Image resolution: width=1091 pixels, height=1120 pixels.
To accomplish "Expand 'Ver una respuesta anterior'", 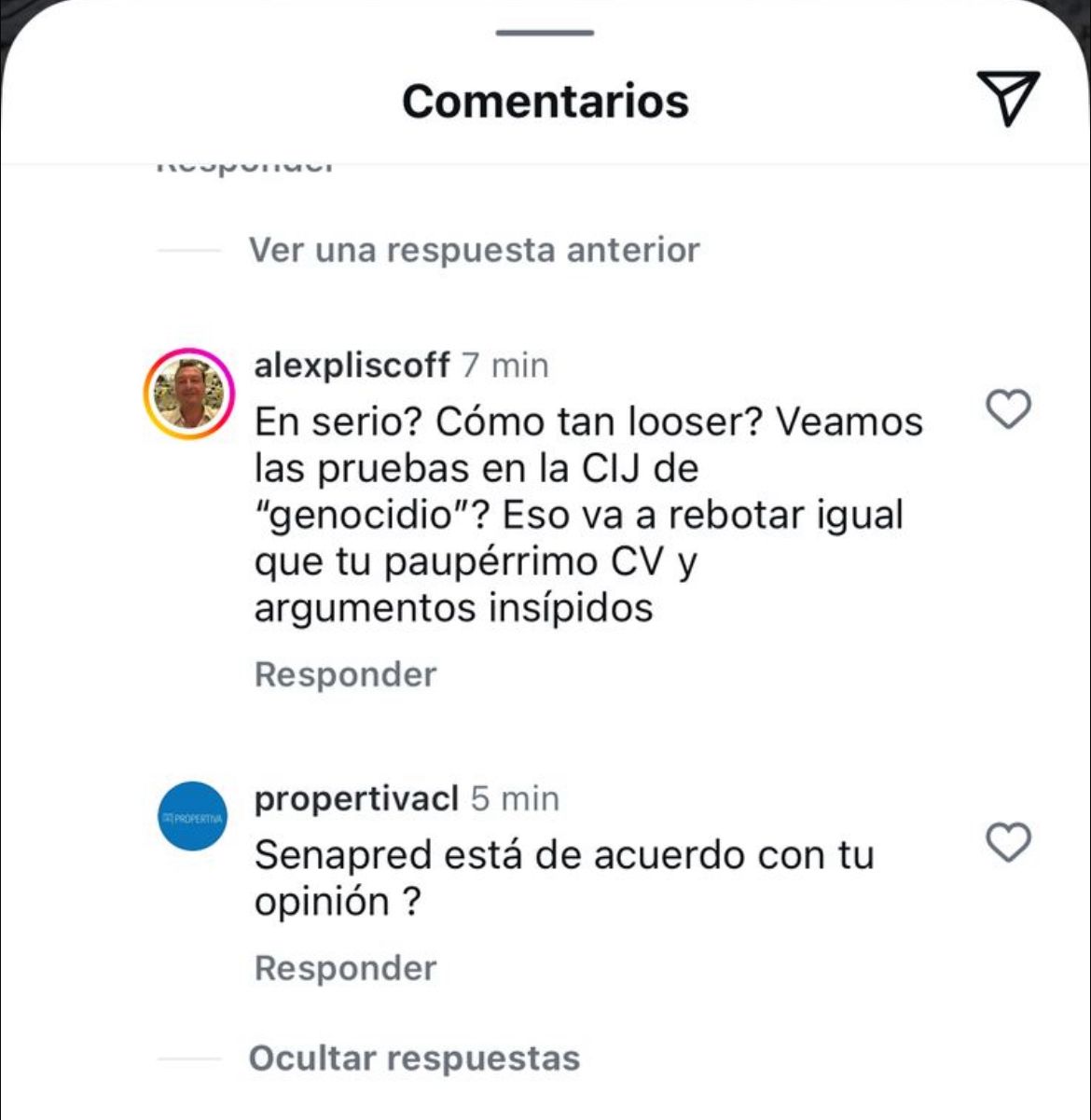I will [474, 250].
